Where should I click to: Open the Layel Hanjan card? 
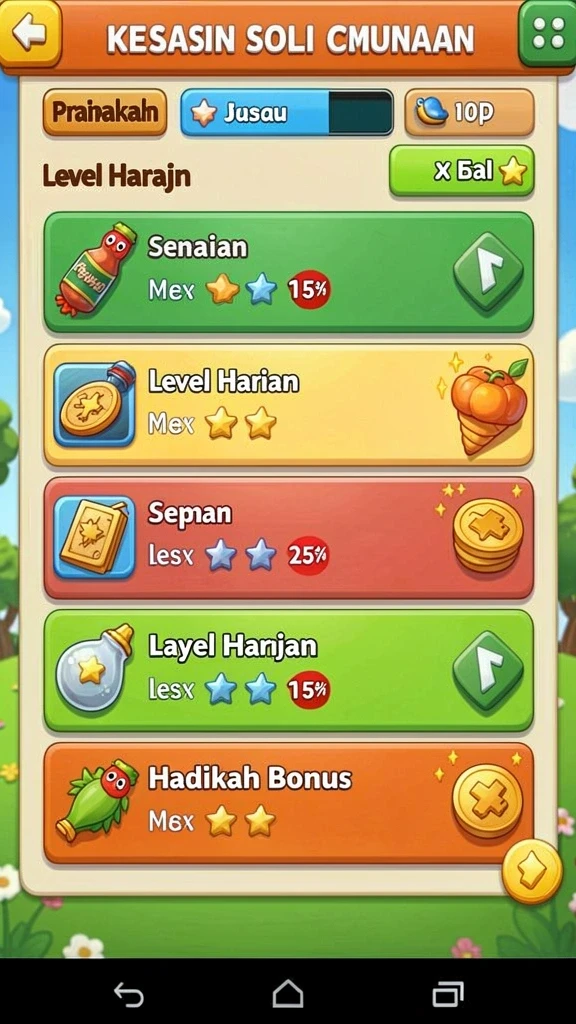(289, 671)
